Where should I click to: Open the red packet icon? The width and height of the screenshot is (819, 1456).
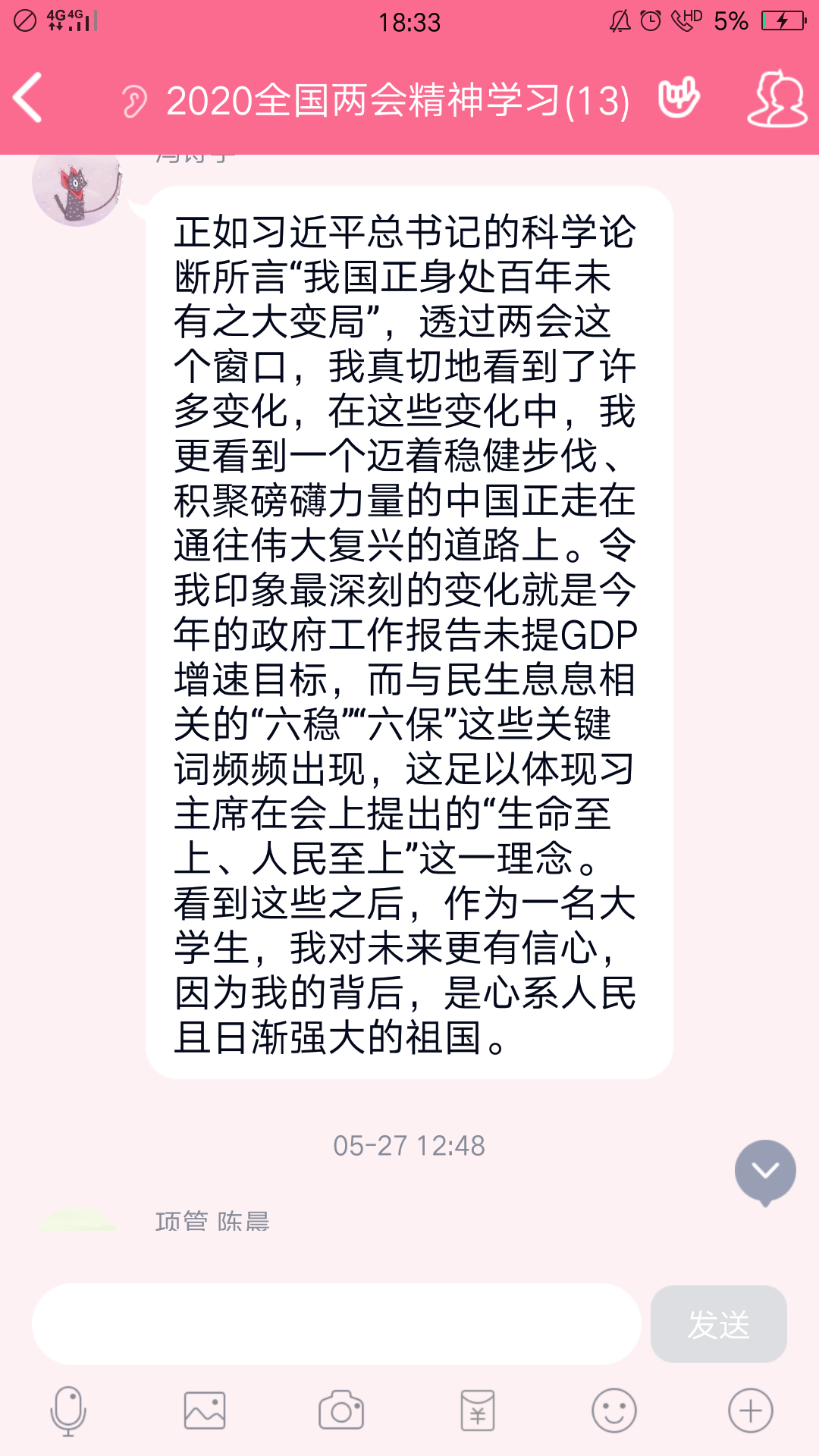point(478,1411)
